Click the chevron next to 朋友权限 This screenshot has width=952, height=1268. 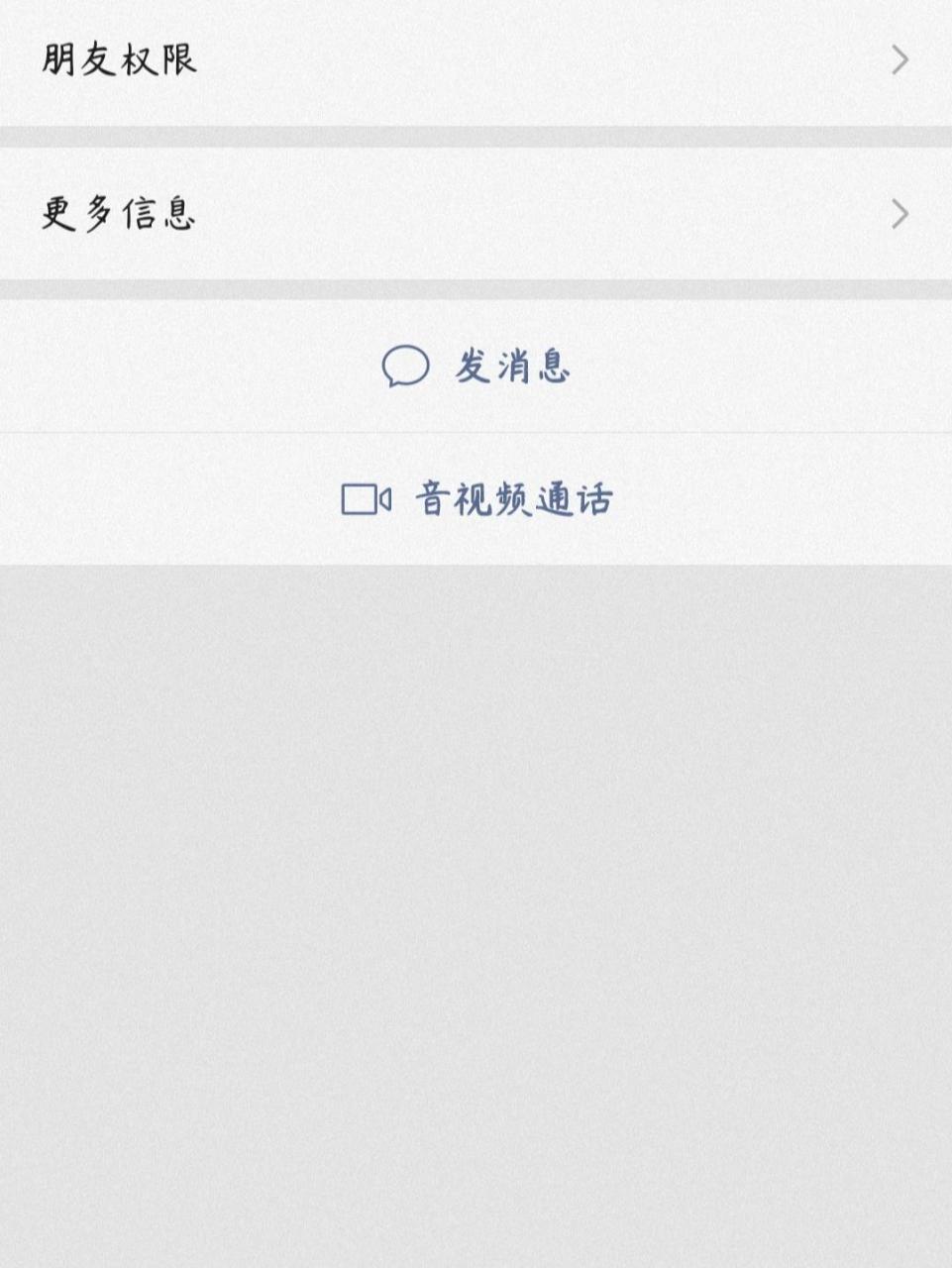[x=899, y=59]
